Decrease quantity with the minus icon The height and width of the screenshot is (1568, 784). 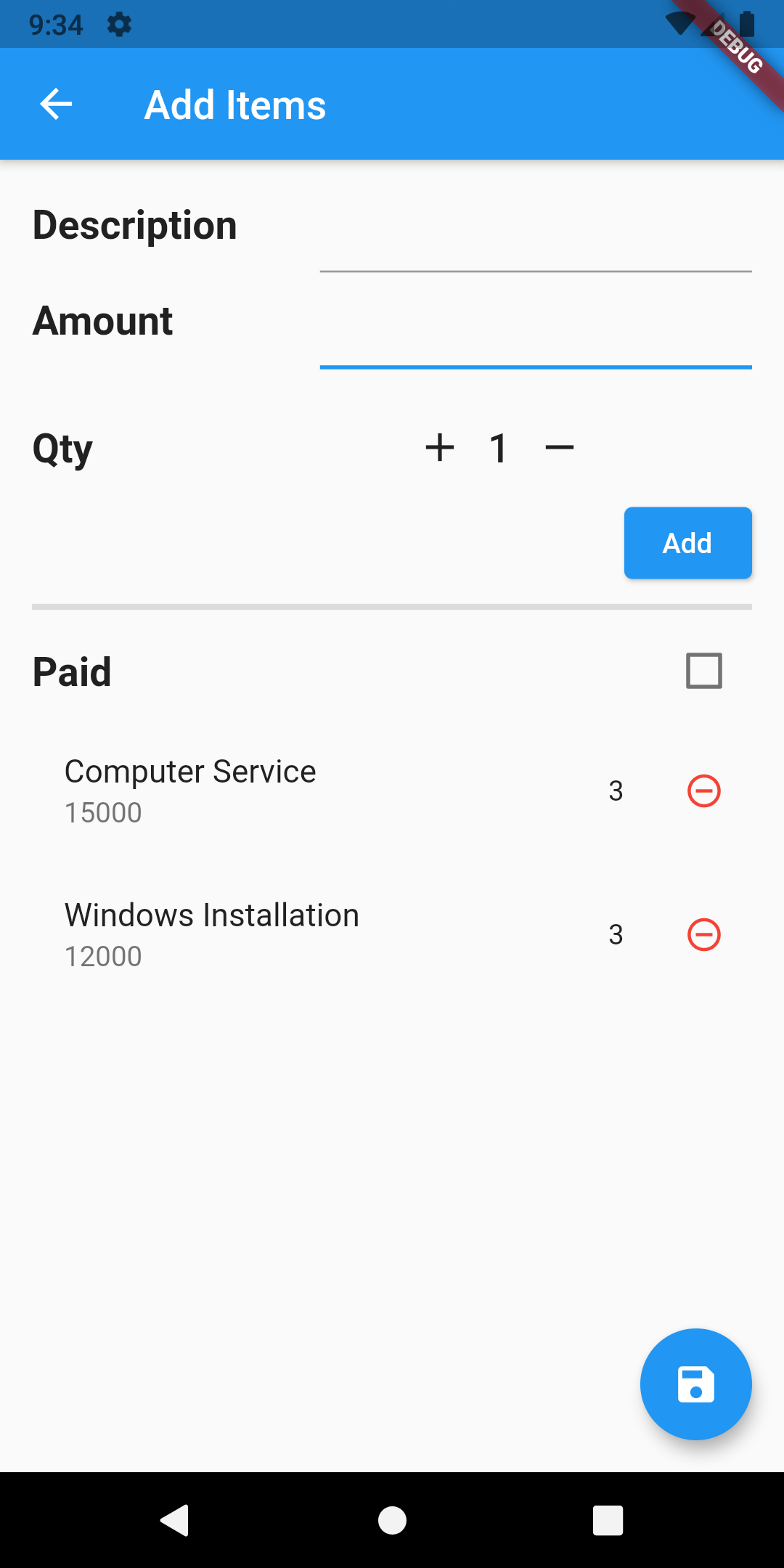[558, 447]
